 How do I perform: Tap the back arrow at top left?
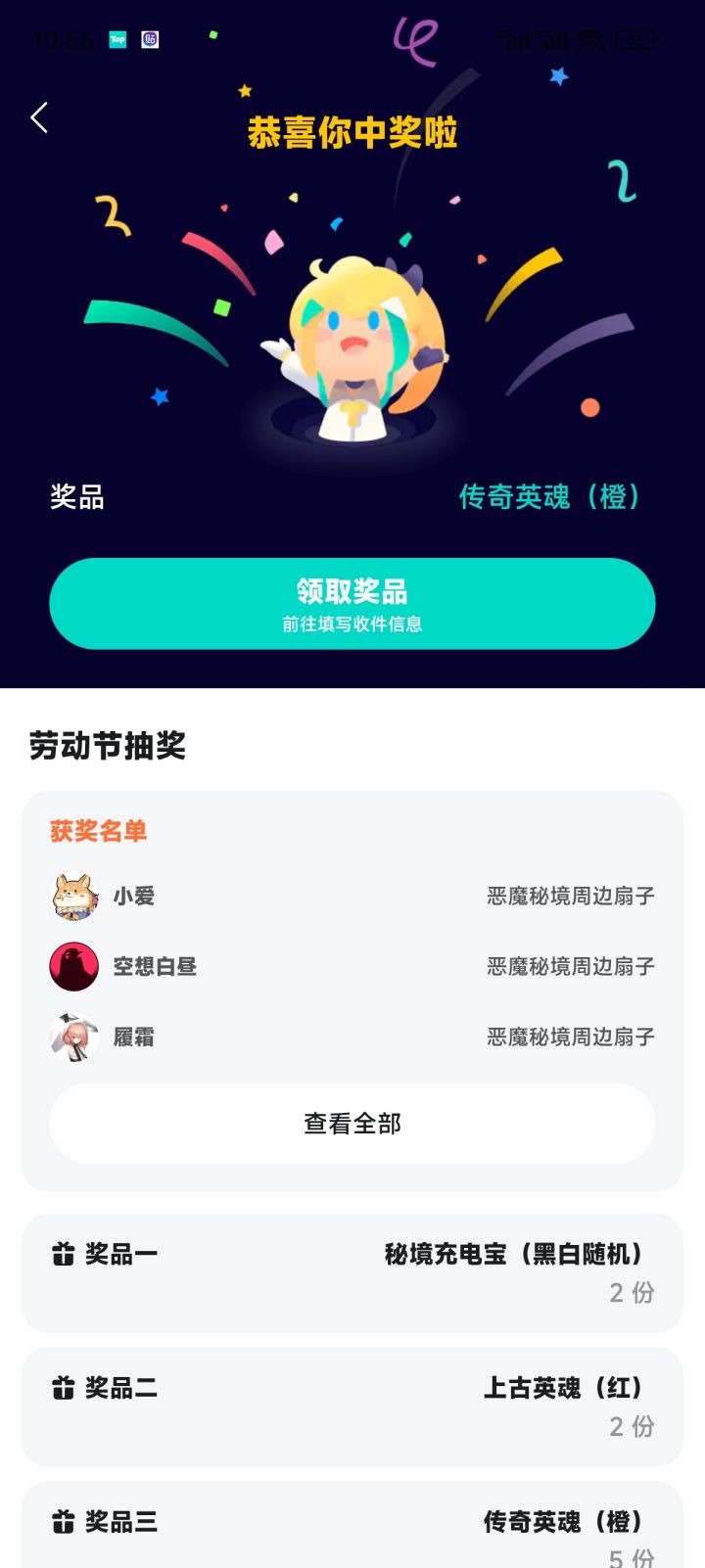point(38,117)
